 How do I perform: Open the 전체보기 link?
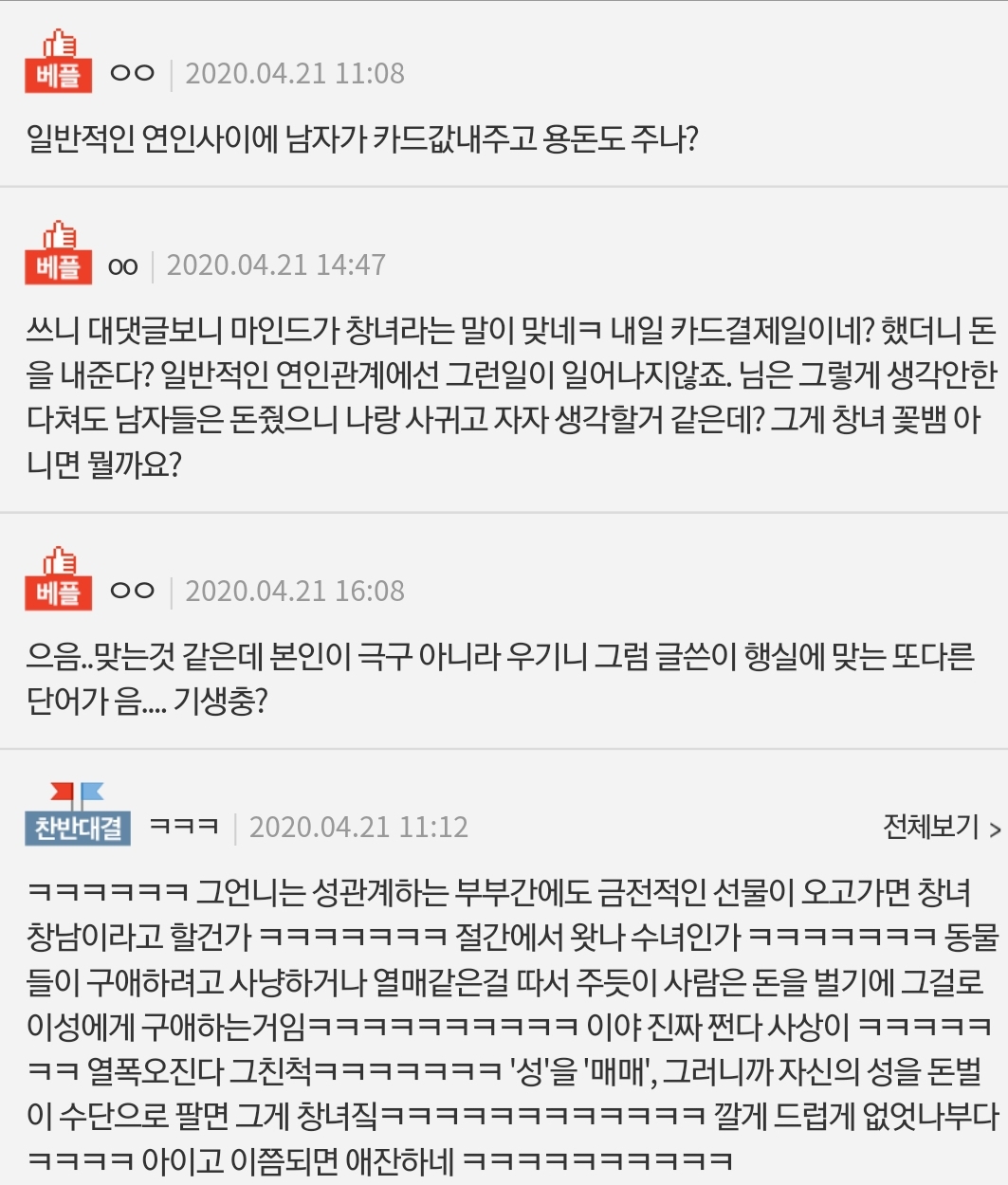click(x=941, y=827)
